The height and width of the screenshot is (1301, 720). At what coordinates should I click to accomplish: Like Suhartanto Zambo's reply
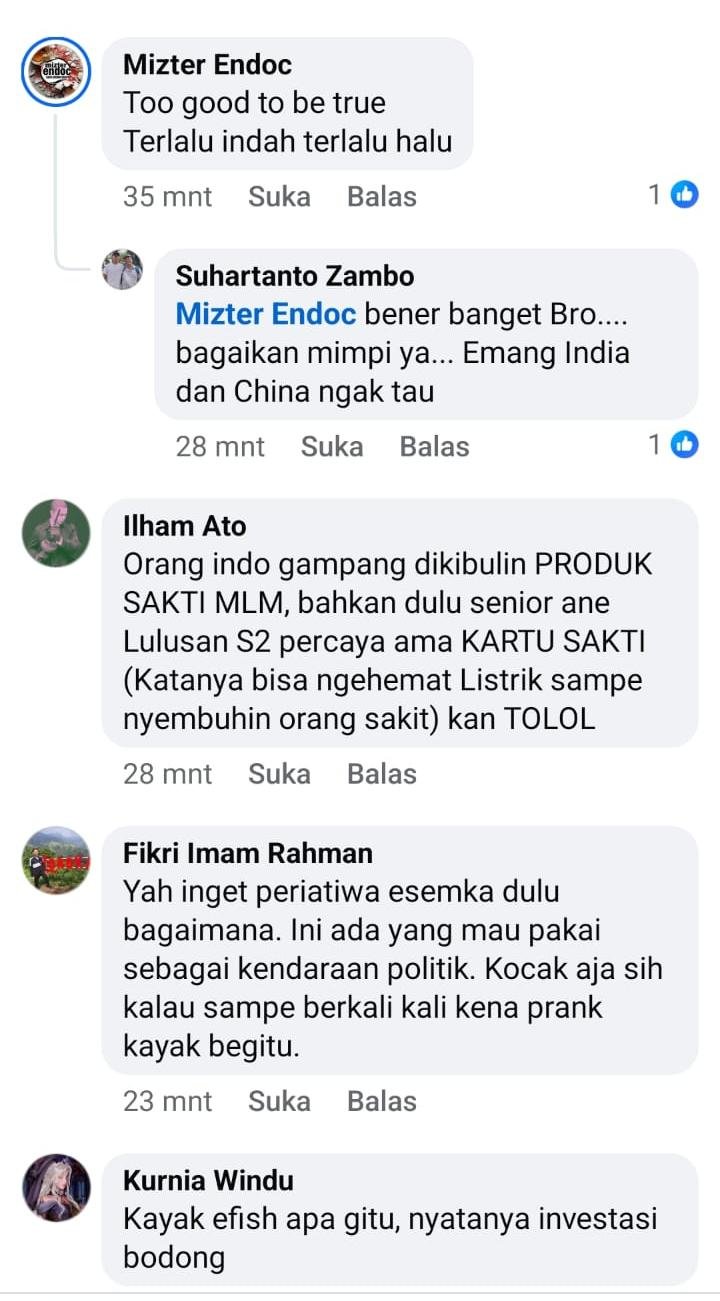pyautogui.click(x=331, y=446)
